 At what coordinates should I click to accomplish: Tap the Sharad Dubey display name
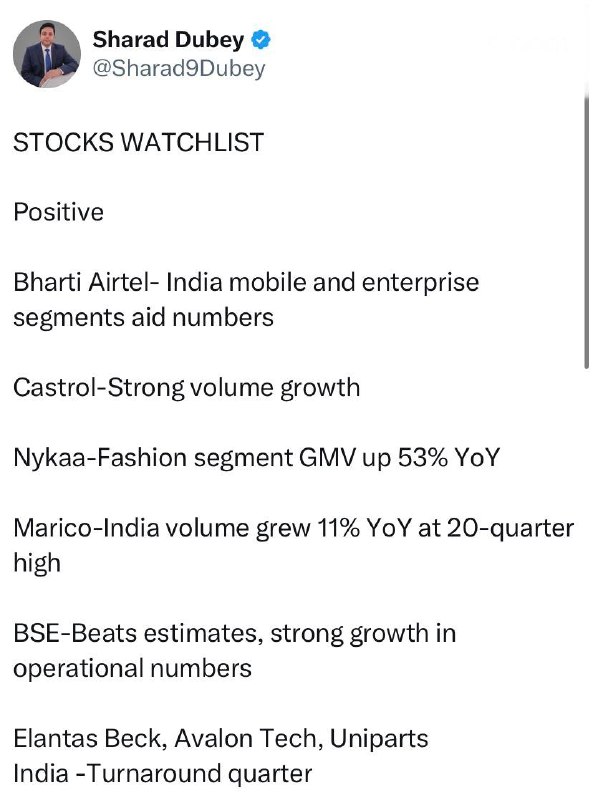tap(168, 39)
